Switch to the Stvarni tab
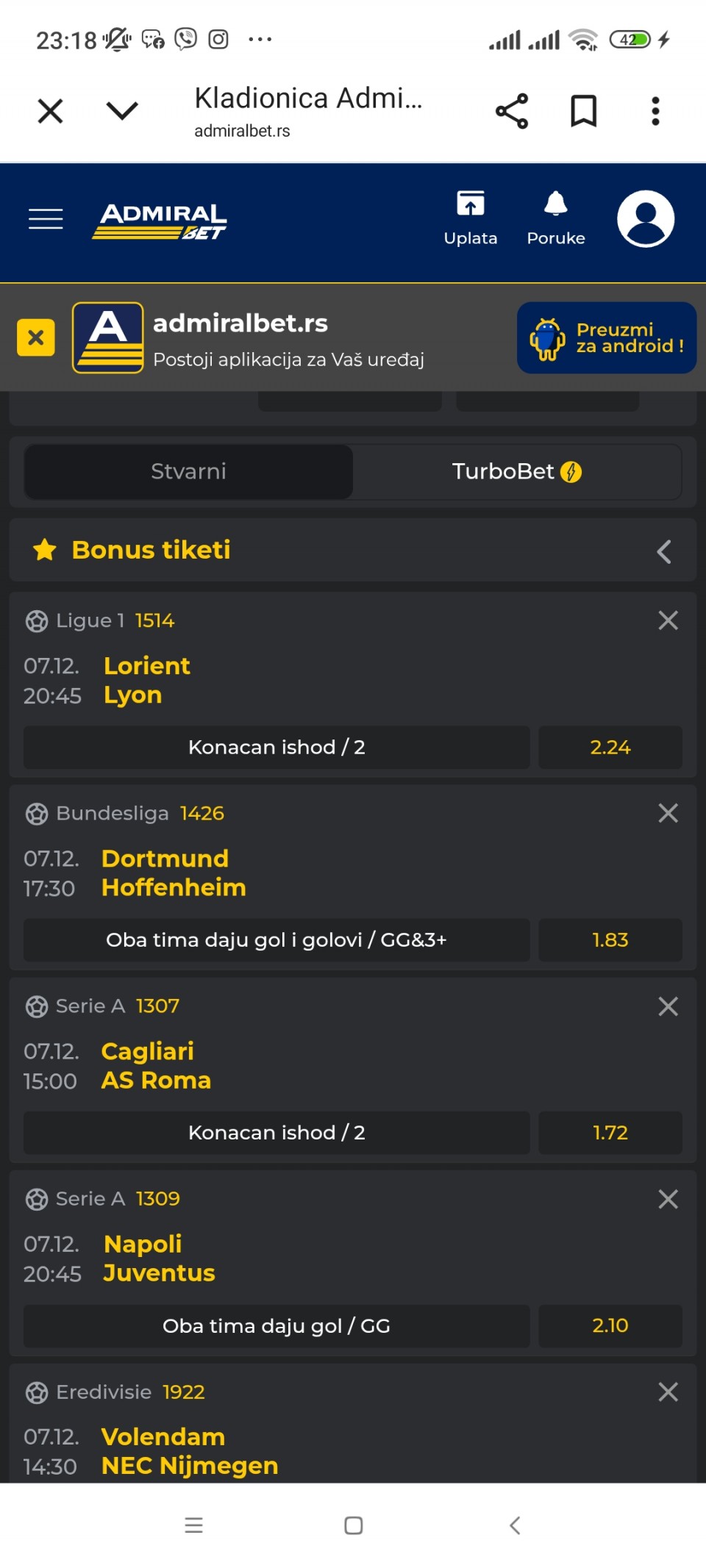 (x=188, y=471)
